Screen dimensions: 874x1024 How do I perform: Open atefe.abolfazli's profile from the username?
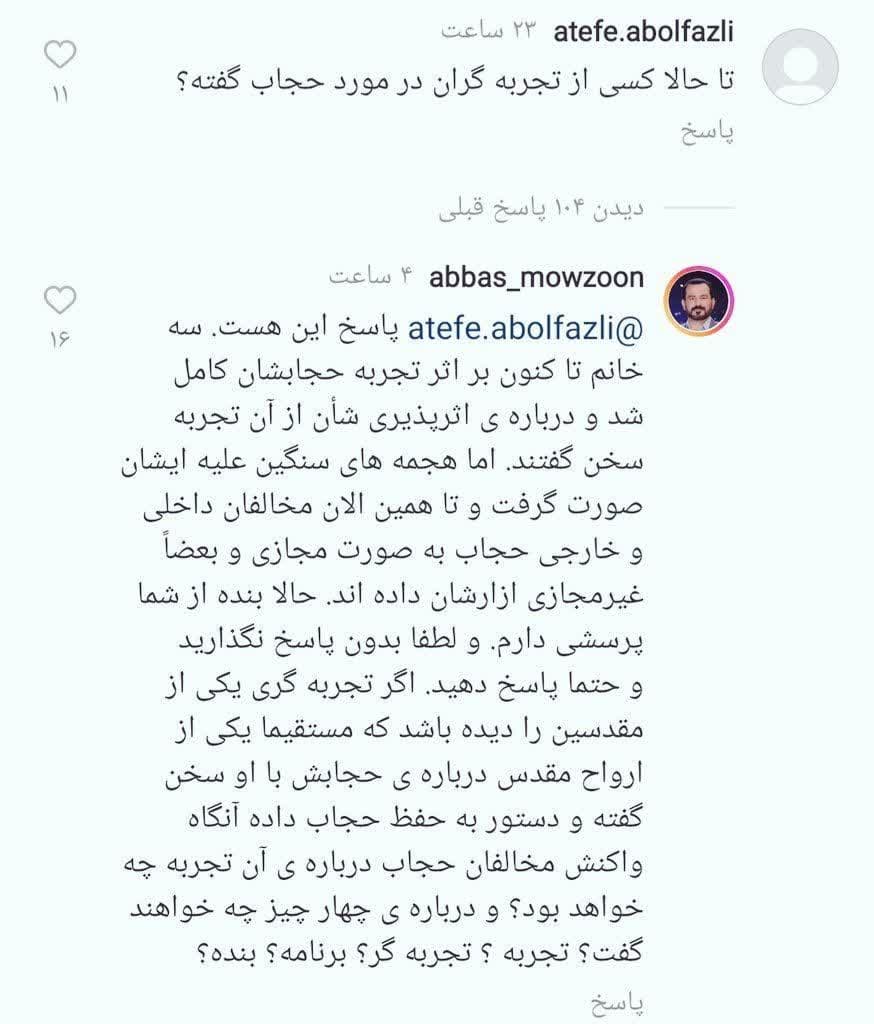644,31
